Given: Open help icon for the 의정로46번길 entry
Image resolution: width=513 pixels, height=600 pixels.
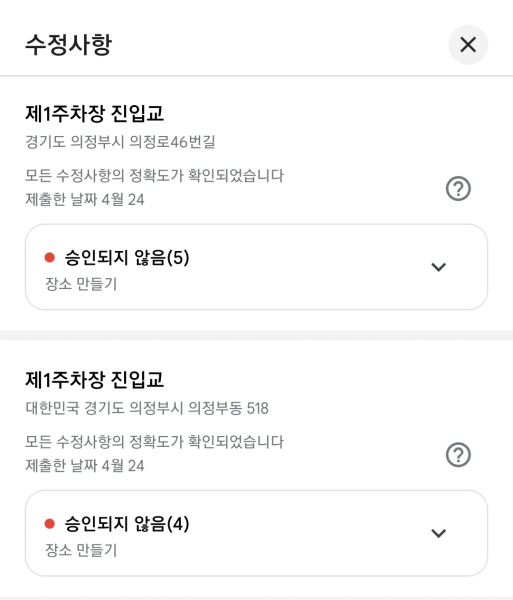Looking at the screenshot, I should [x=458, y=188].
